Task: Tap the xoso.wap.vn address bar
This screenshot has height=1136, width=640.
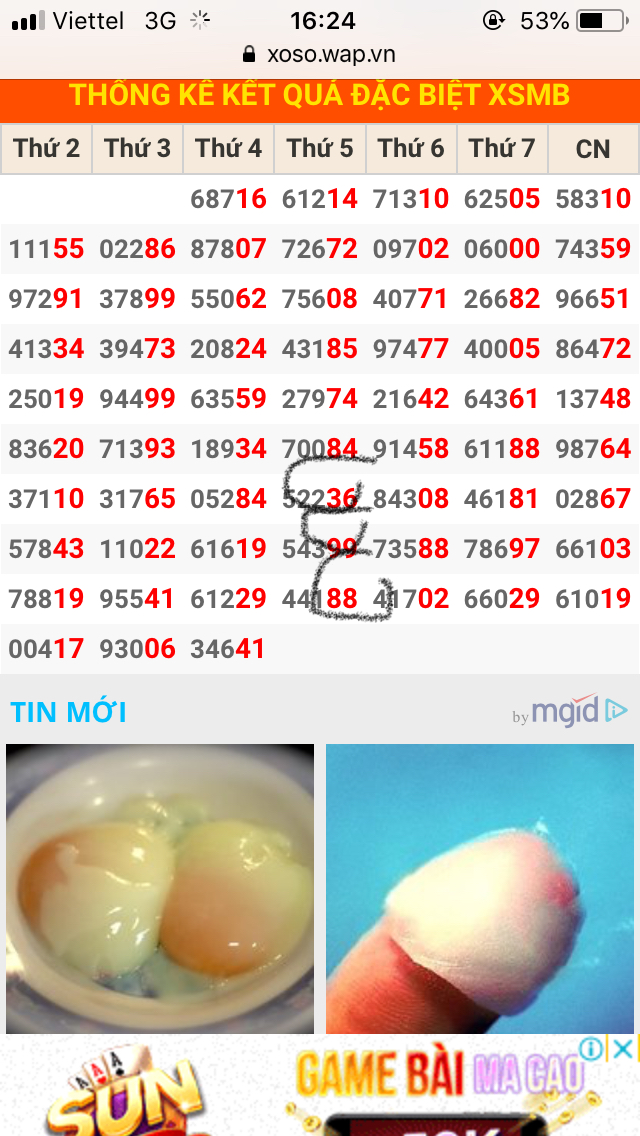Action: [320, 54]
